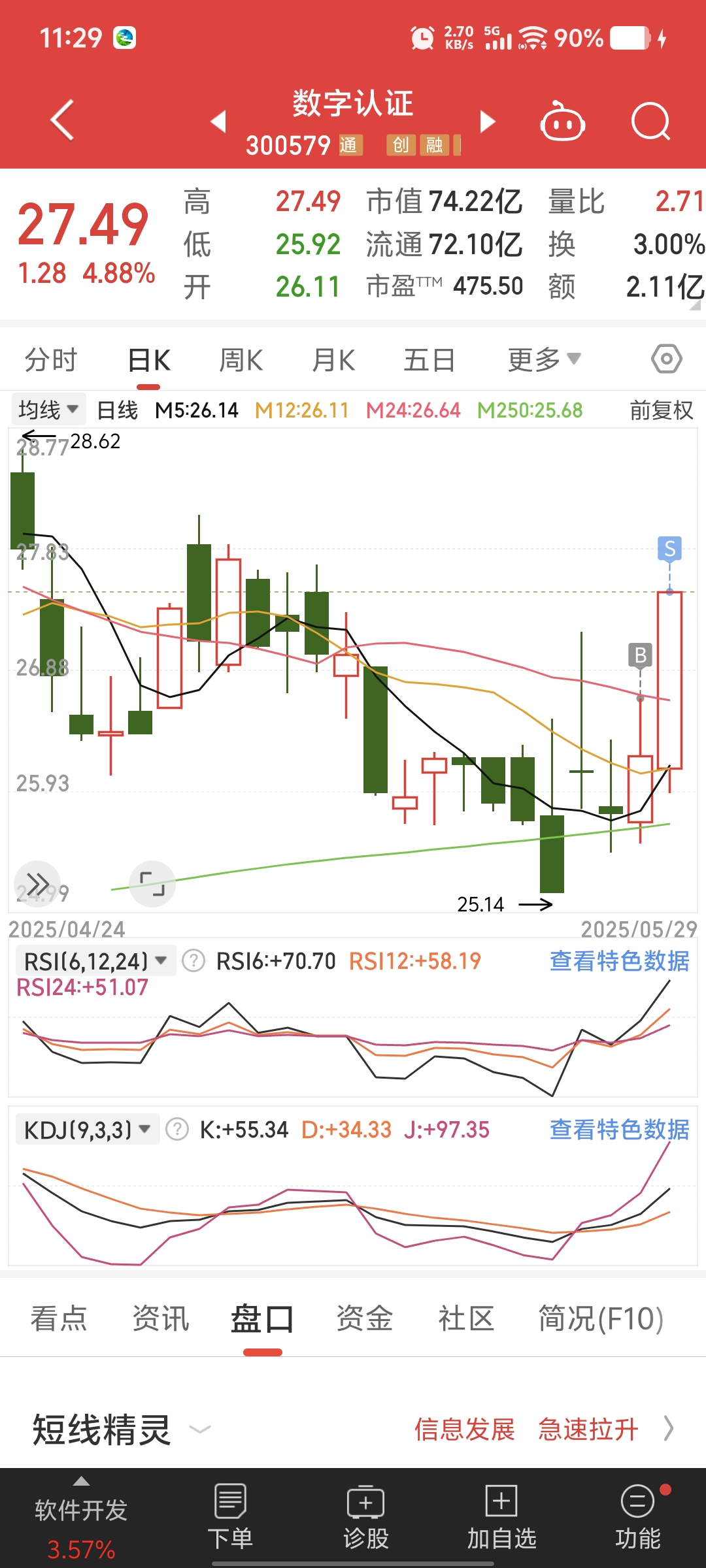Screen dimensions: 706x1568
Task: View the 五日 chart
Action: (429, 360)
